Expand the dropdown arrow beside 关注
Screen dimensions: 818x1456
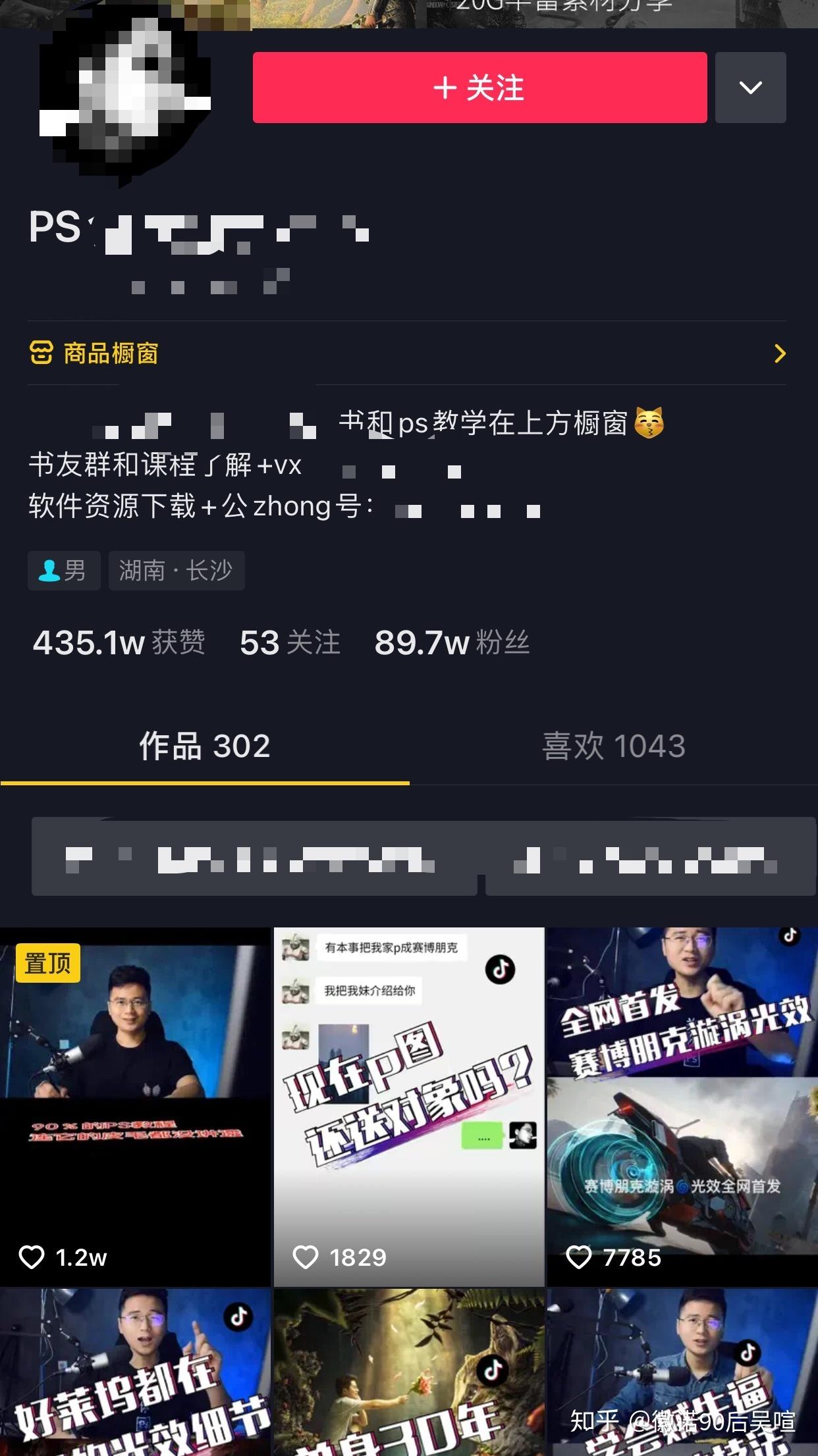click(x=750, y=88)
